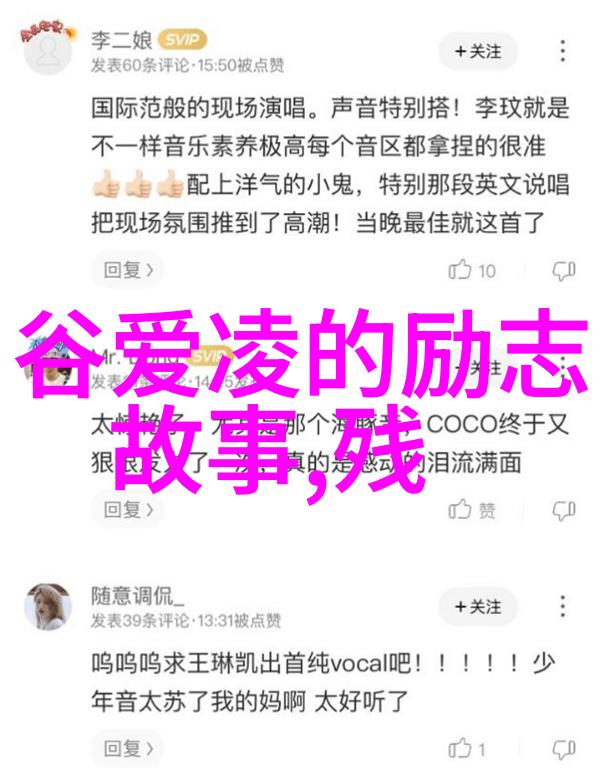Reply to the COCO comment

[124, 510]
